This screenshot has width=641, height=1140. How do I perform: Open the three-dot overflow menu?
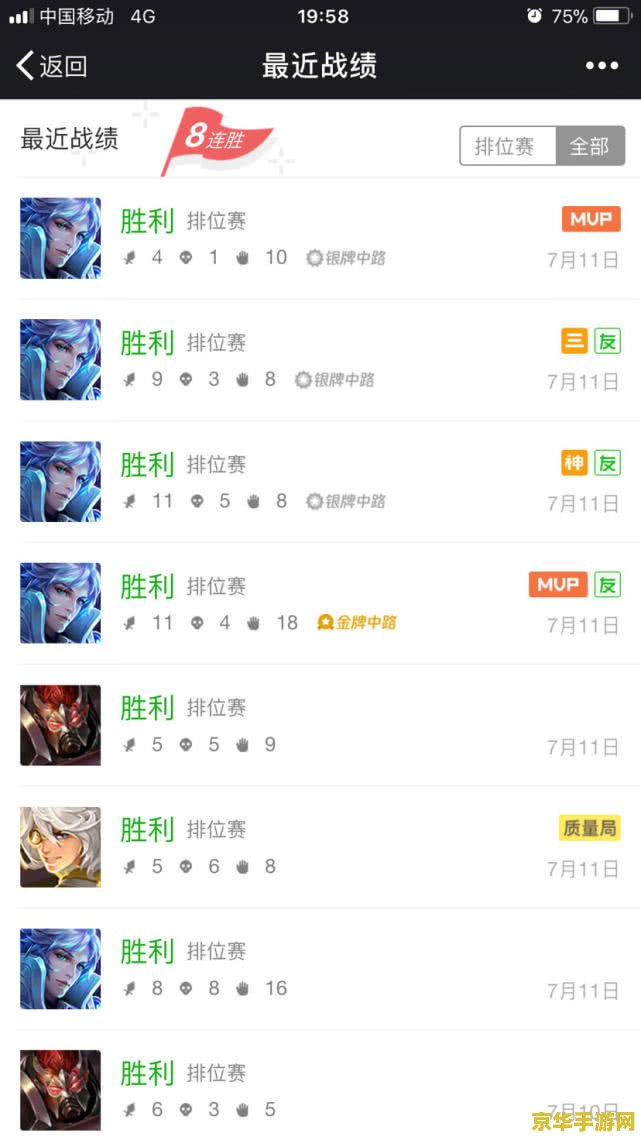point(601,66)
